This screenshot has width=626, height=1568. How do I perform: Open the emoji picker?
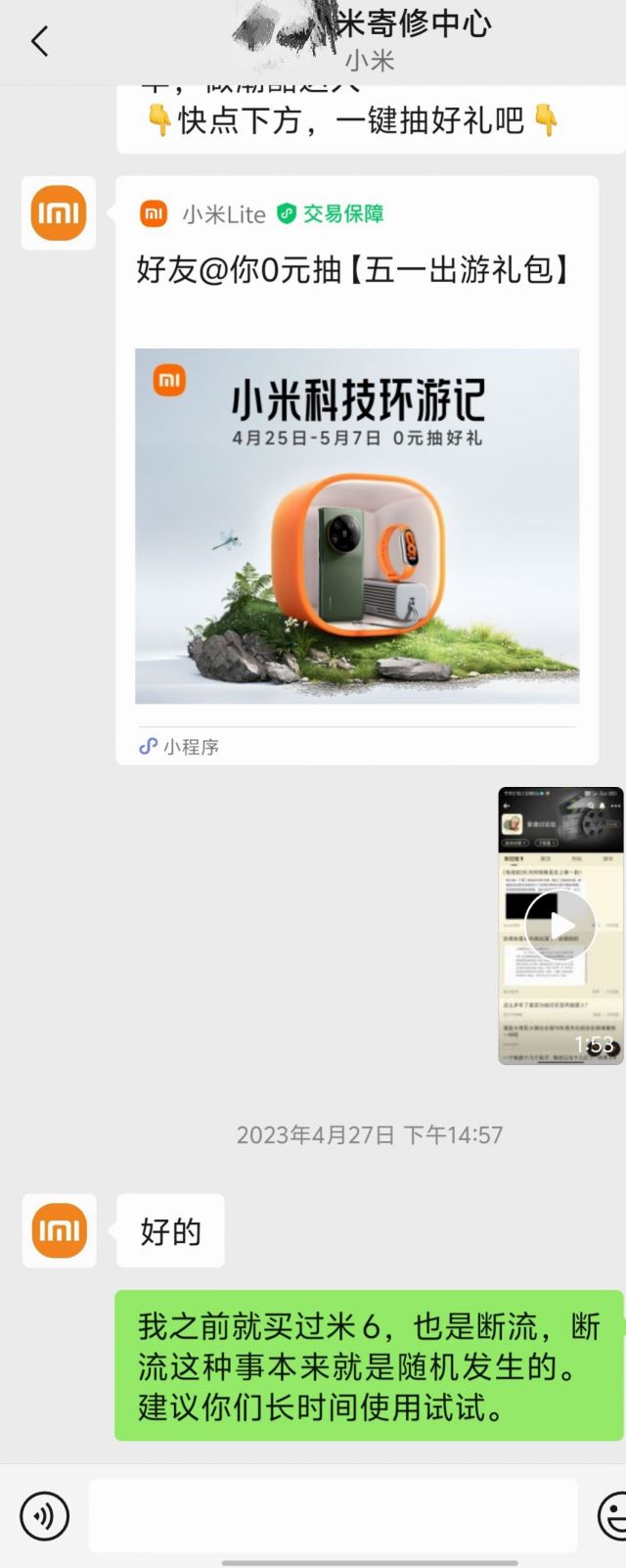point(613,1516)
